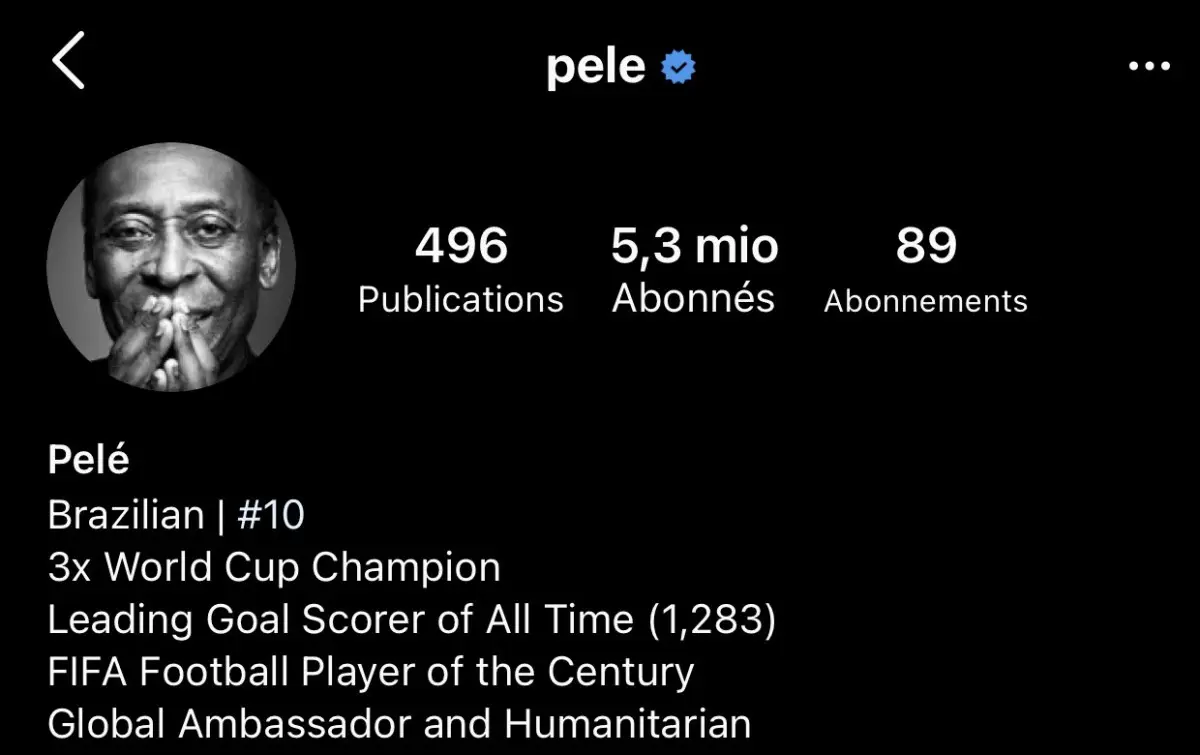Open the 89 Abonnements list
The image size is (1200, 755).
pos(925,270)
